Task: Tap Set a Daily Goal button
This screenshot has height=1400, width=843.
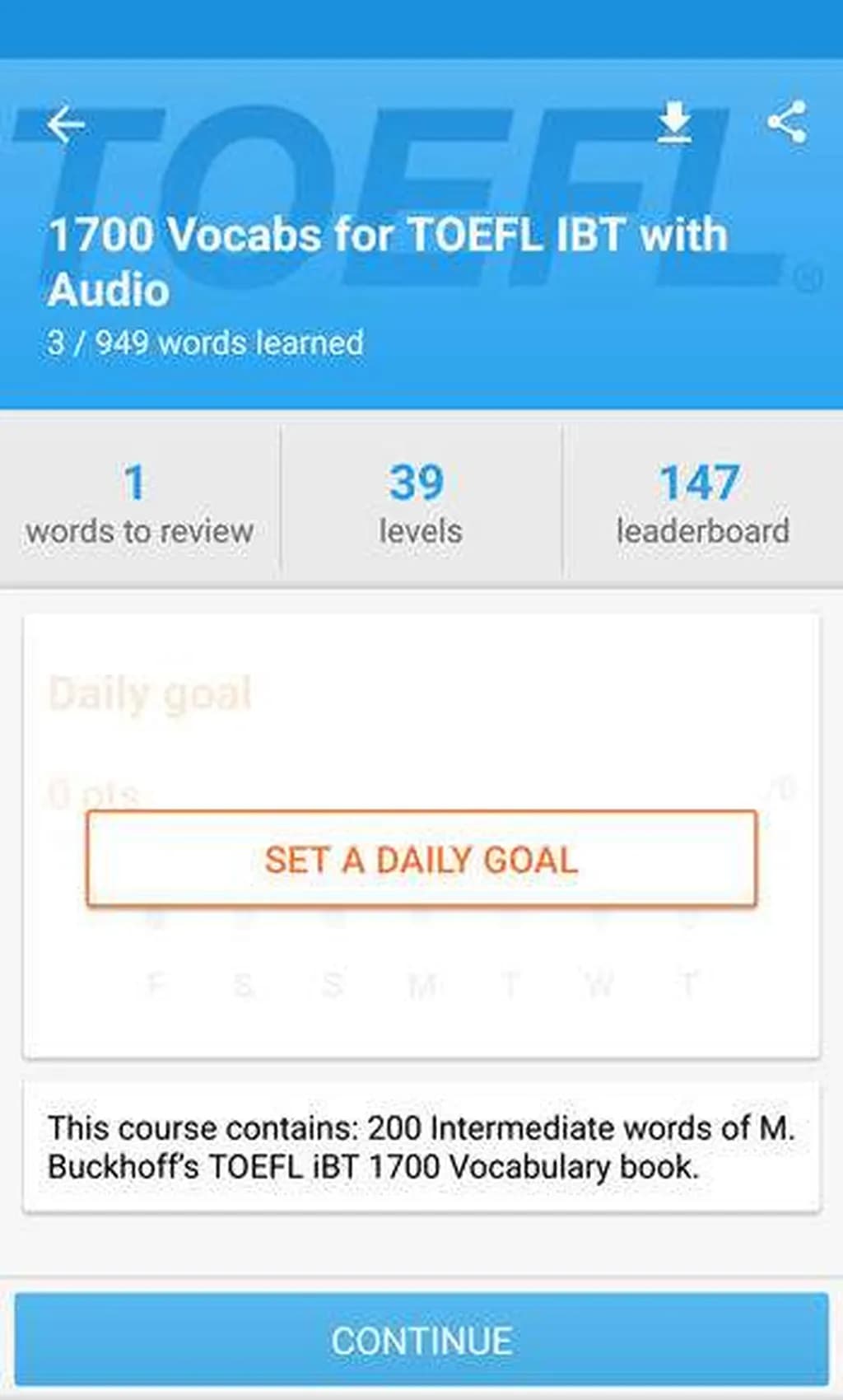Action: (421, 859)
